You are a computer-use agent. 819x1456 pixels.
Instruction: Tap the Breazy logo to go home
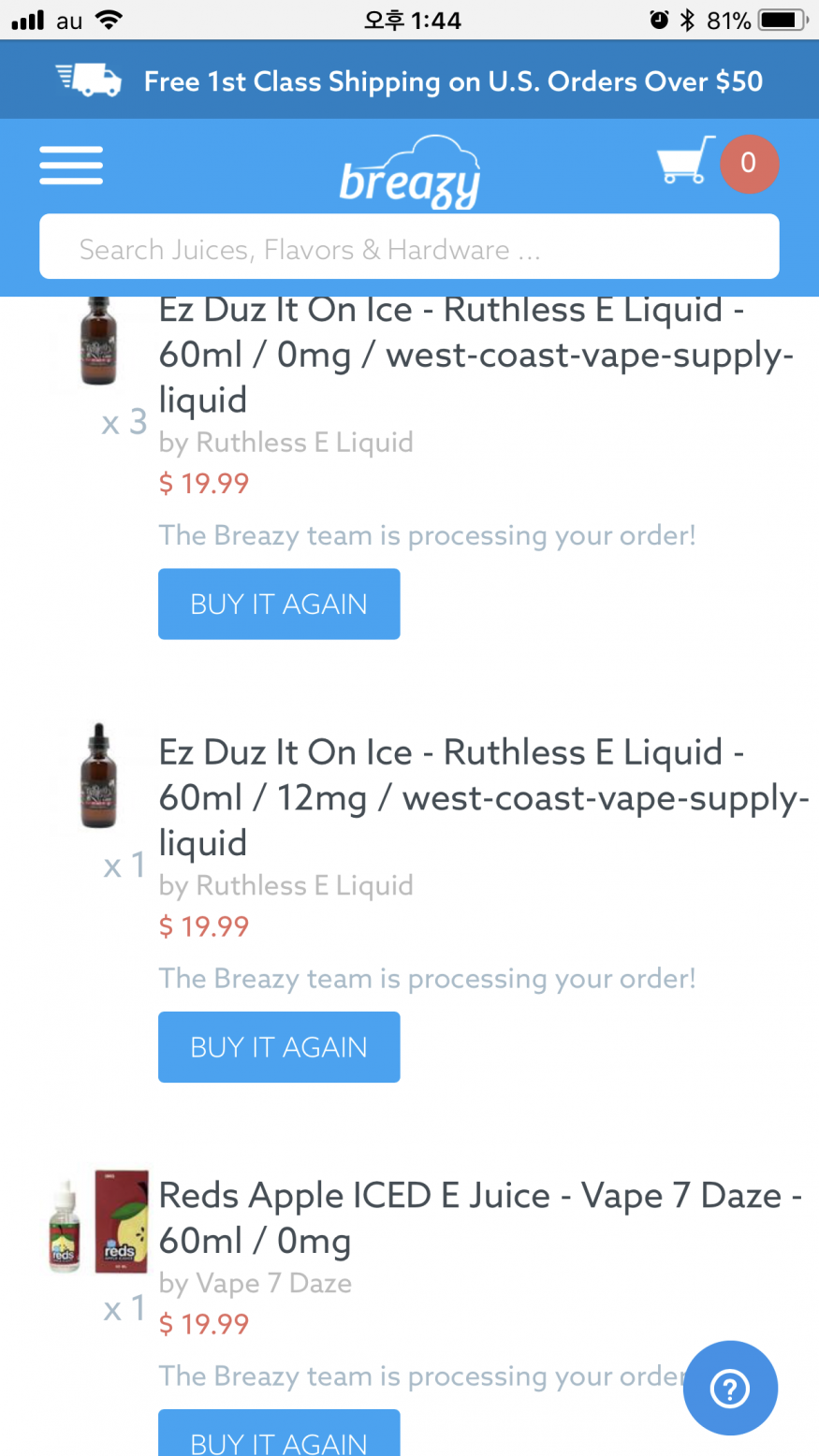pos(410,171)
